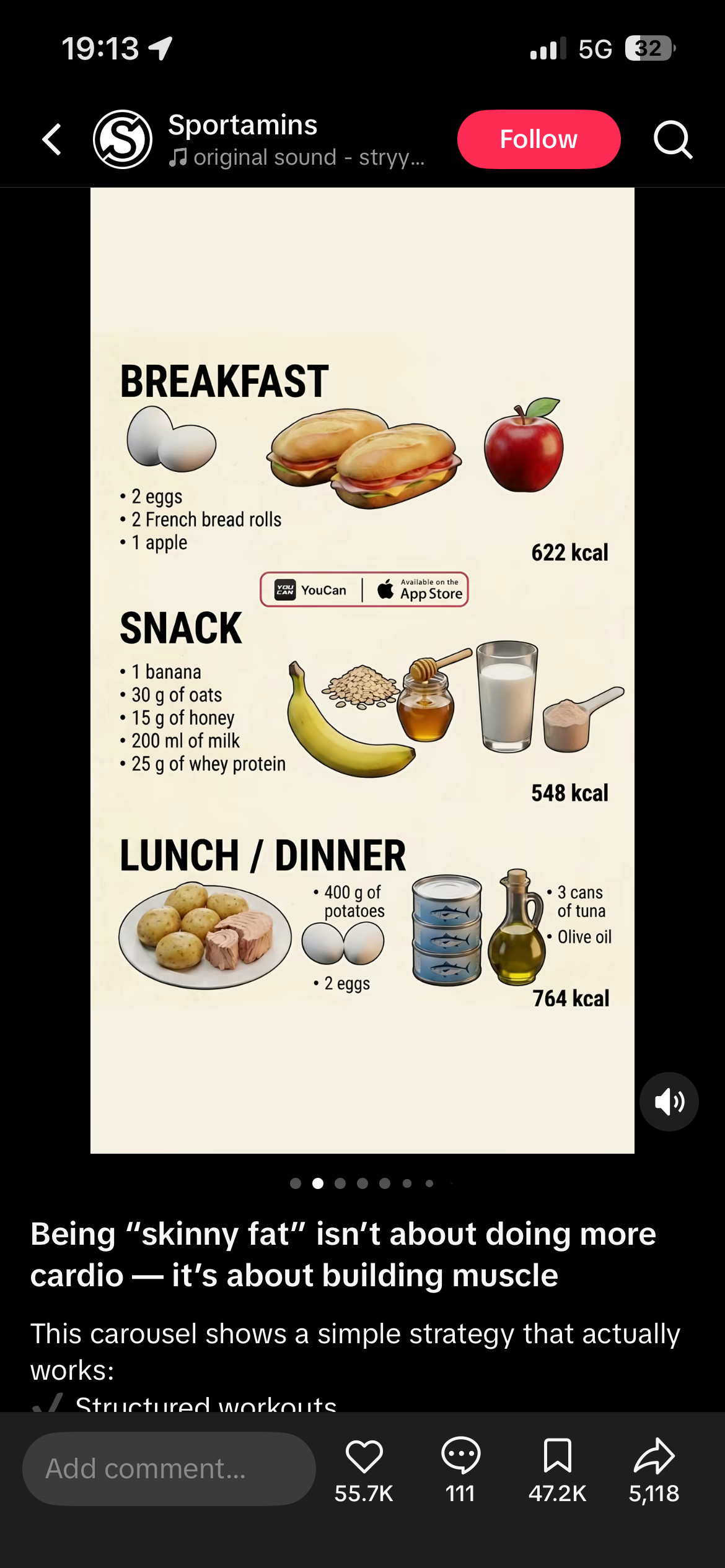Follow the Sportamins account
This screenshot has height=1568, width=725.
(538, 139)
